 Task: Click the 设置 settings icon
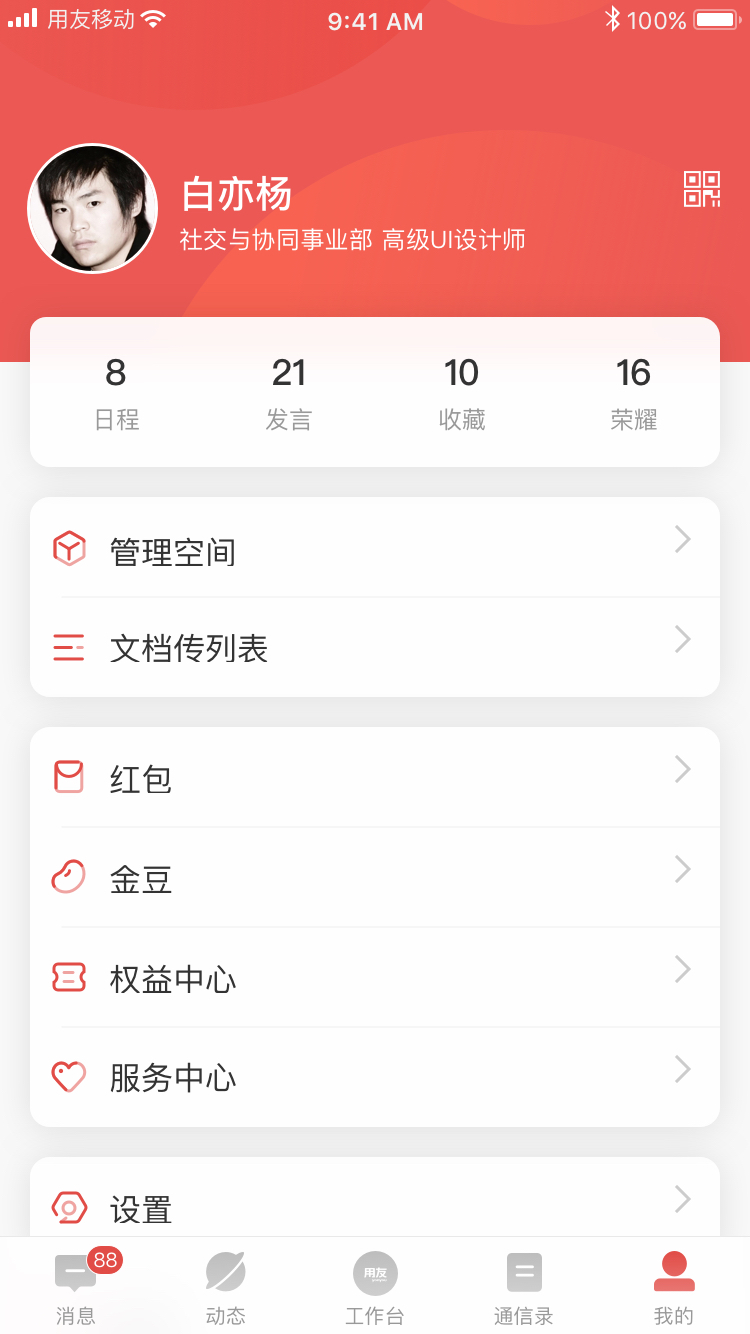coord(68,1207)
